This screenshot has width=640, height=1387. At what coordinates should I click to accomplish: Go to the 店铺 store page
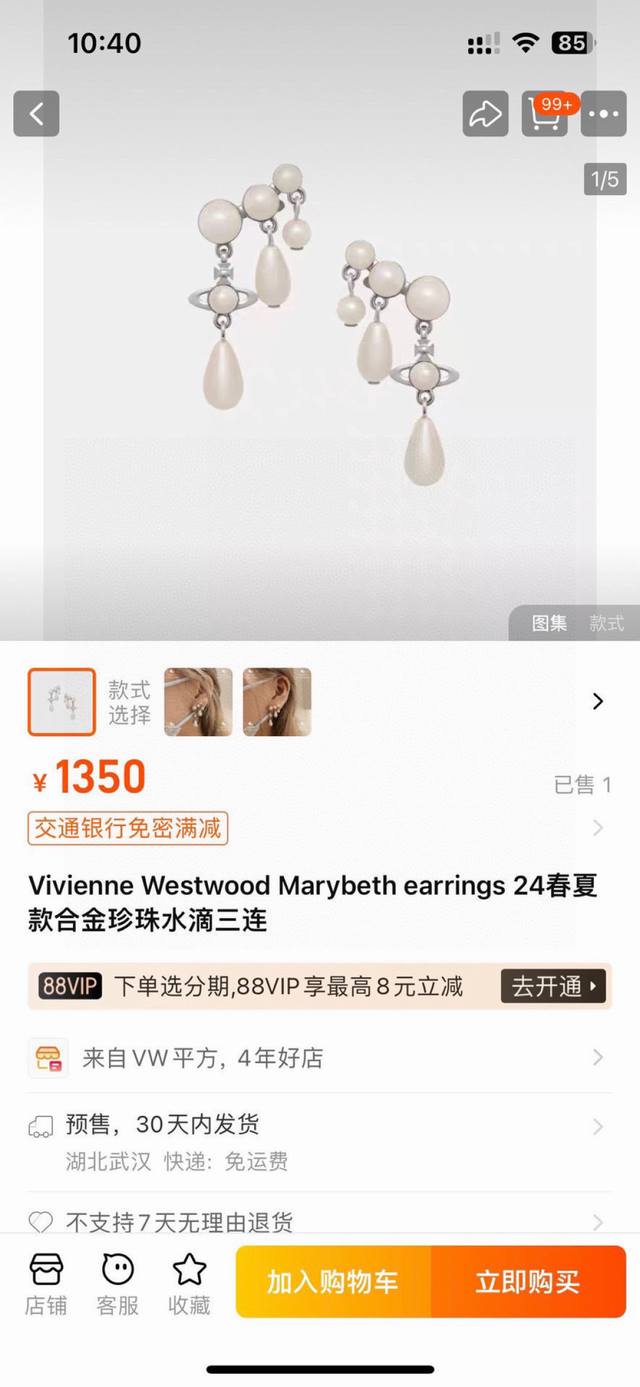pyautogui.click(x=46, y=1283)
